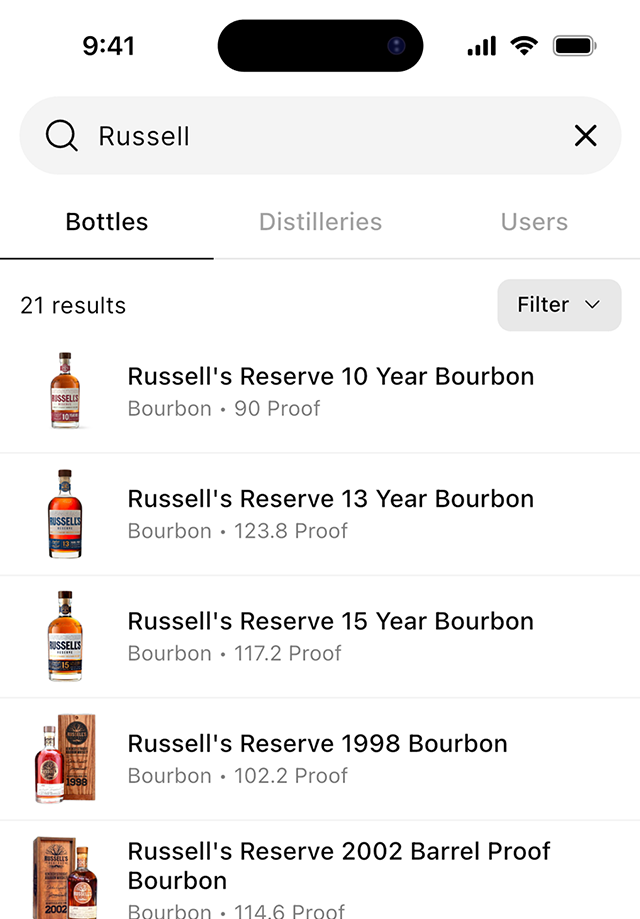This screenshot has width=640, height=919.
Task: Select the Bottles tab
Action: 107,222
